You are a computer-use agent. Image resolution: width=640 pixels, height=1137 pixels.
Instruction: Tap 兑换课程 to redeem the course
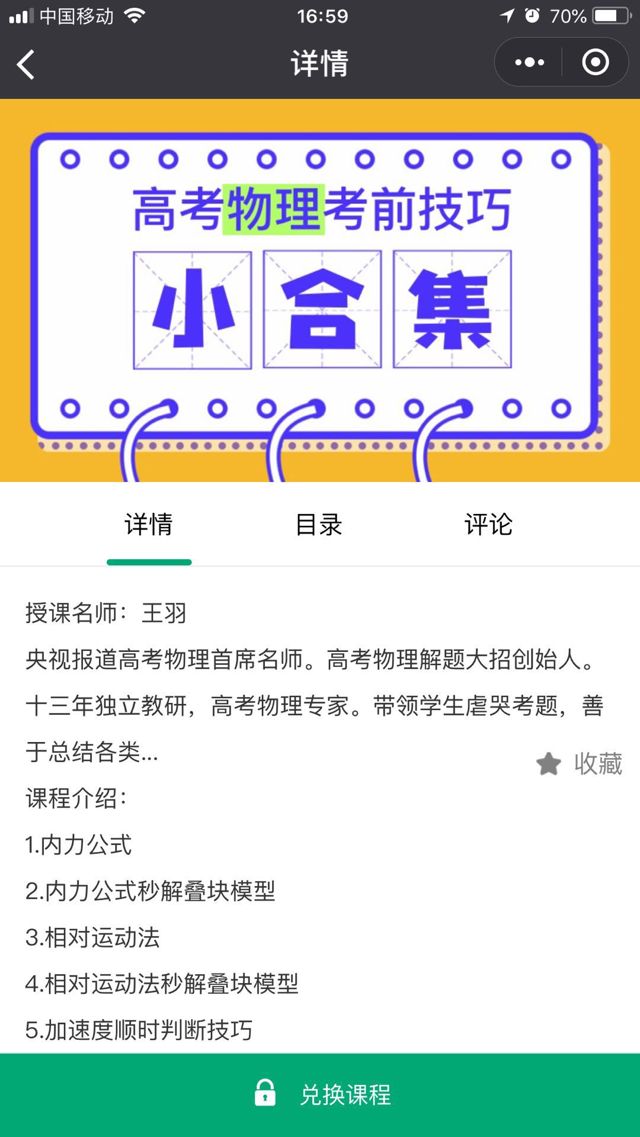point(320,1094)
